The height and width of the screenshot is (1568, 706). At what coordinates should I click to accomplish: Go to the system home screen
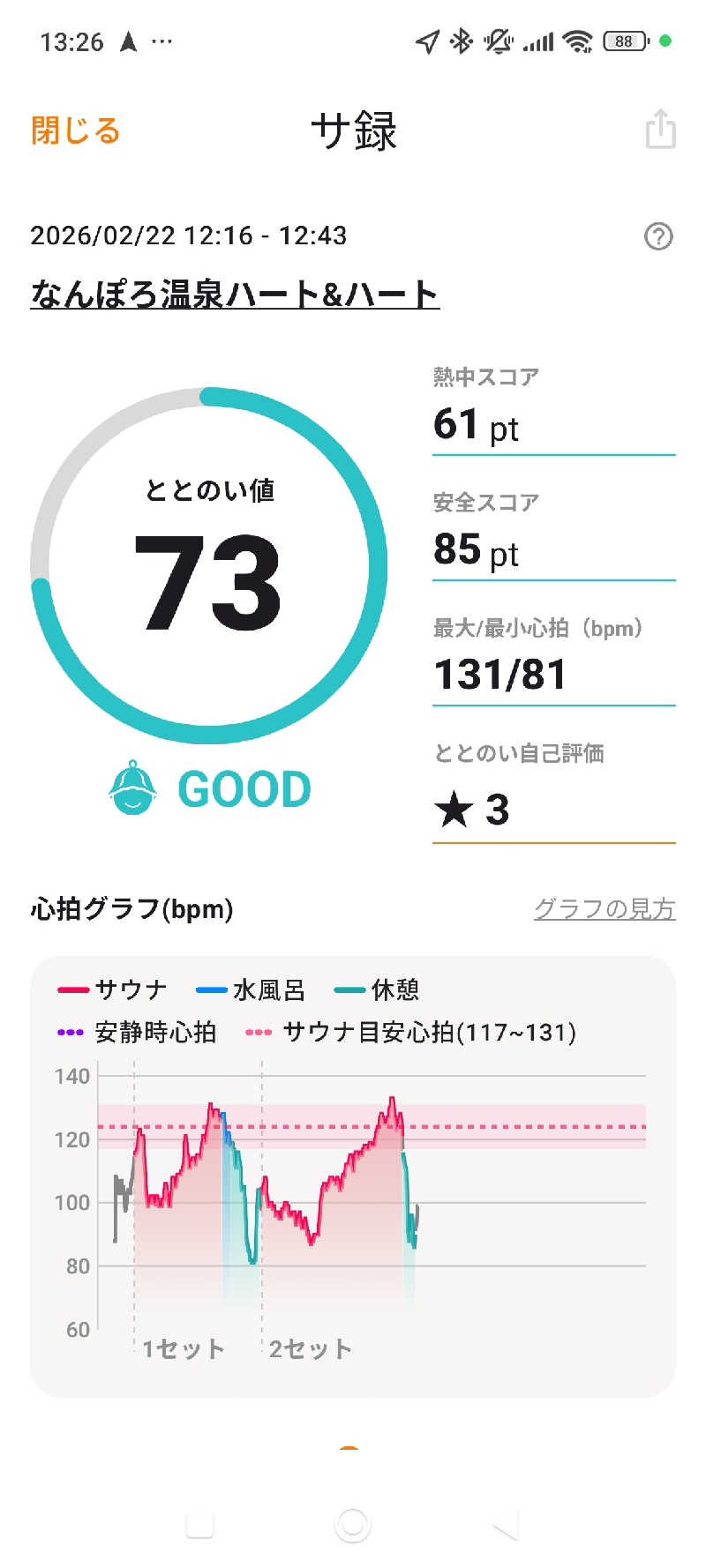[x=352, y=1524]
